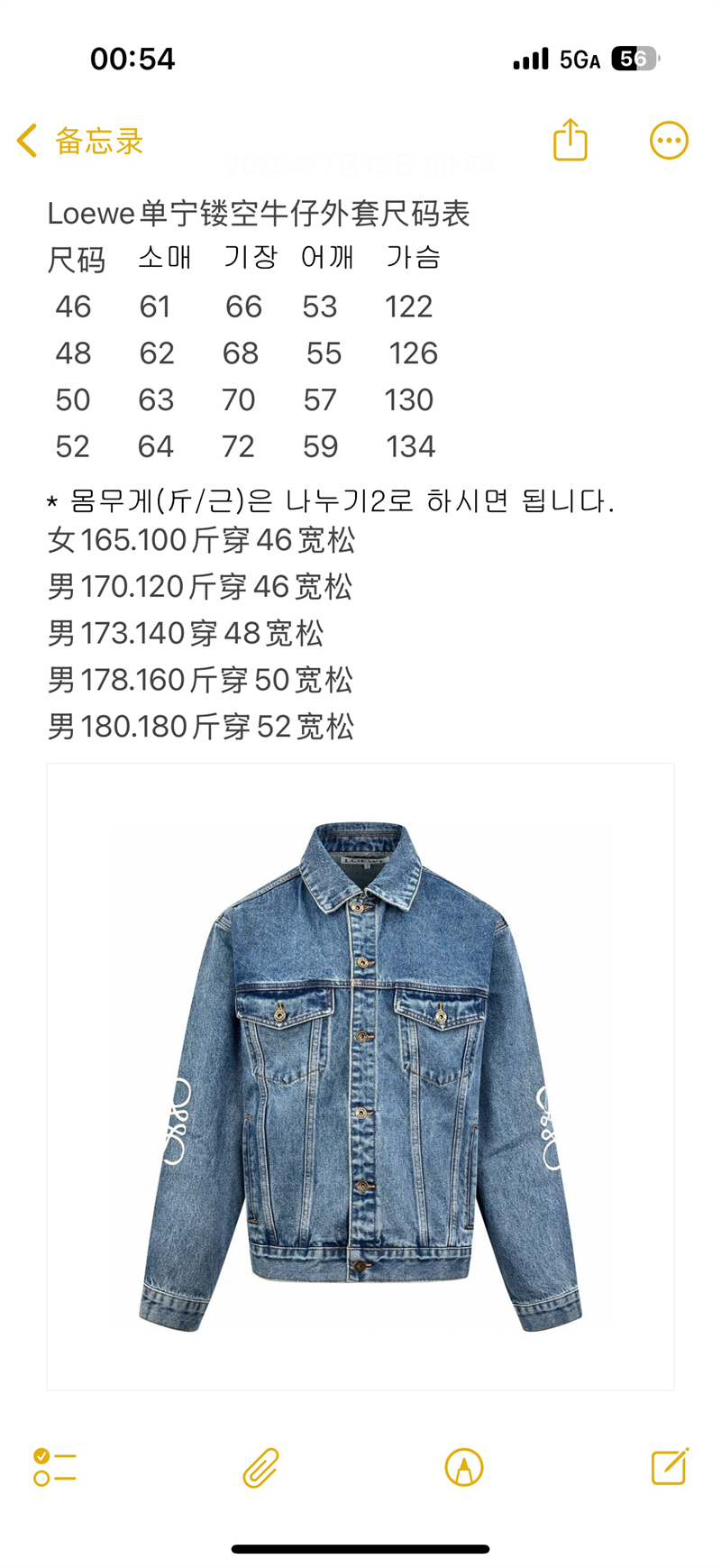Tap the note title Loewe单宁镂空牛仔外套尺码表
The image size is (721, 1568).
click(x=260, y=215)
